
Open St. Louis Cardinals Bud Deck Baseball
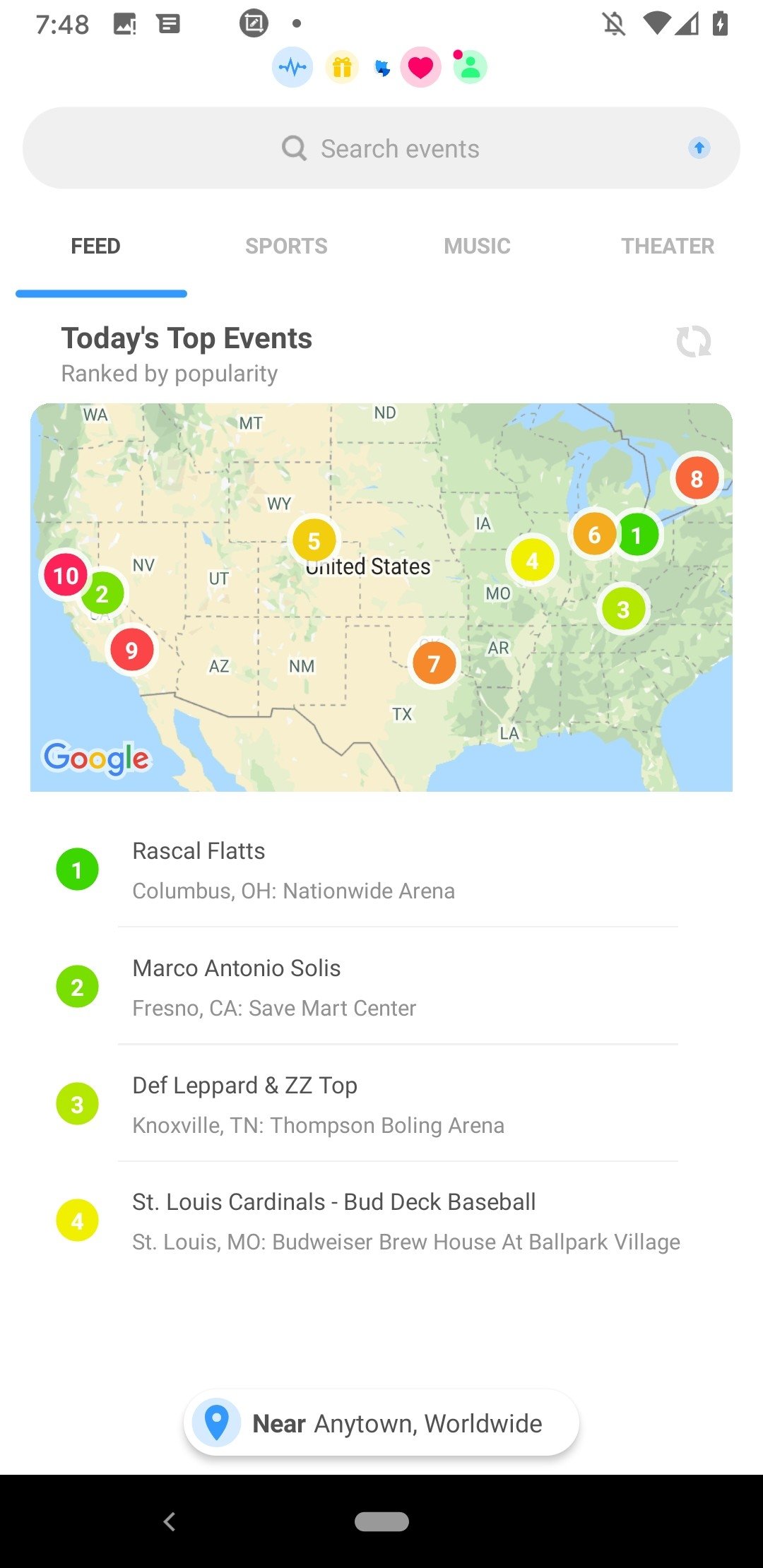[381, 1221]
